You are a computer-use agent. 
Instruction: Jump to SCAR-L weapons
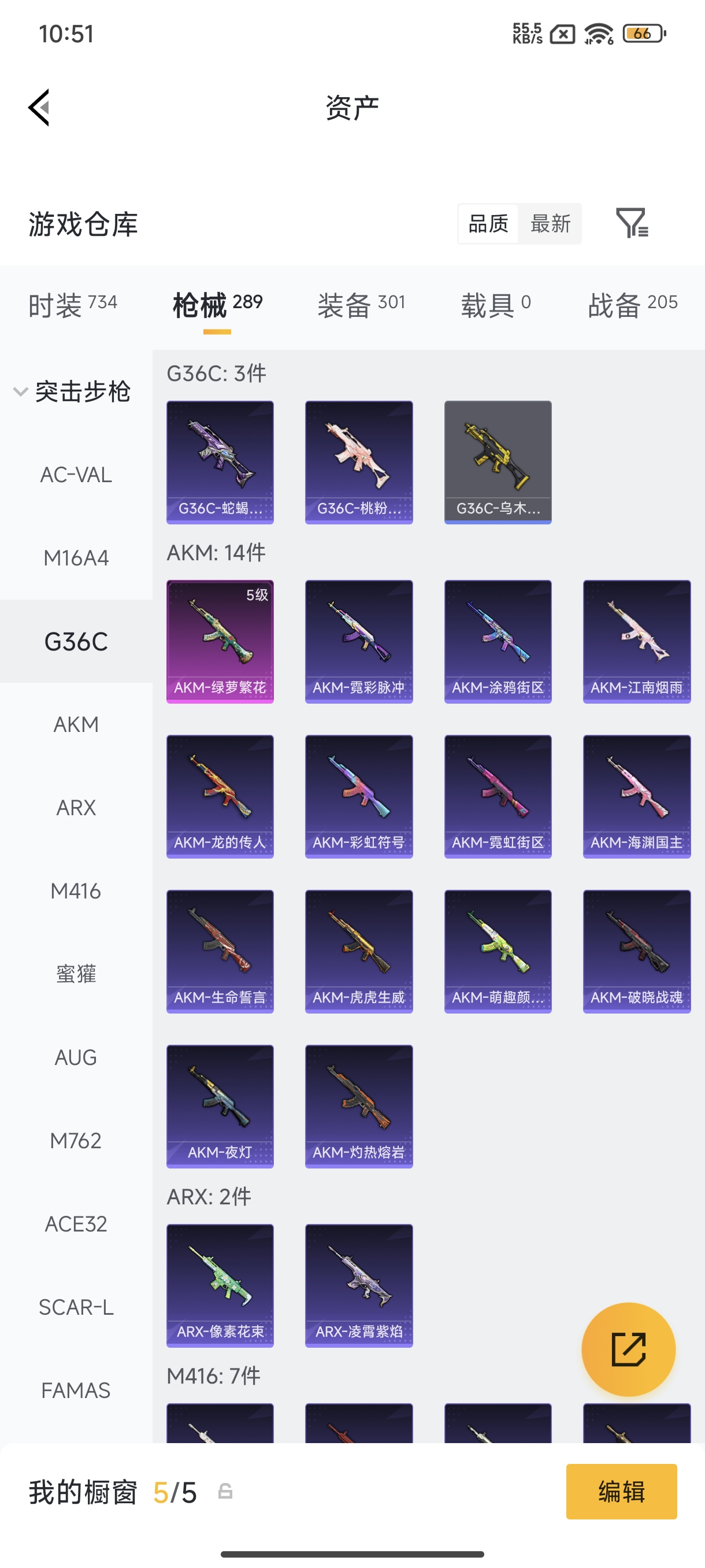76,1307
